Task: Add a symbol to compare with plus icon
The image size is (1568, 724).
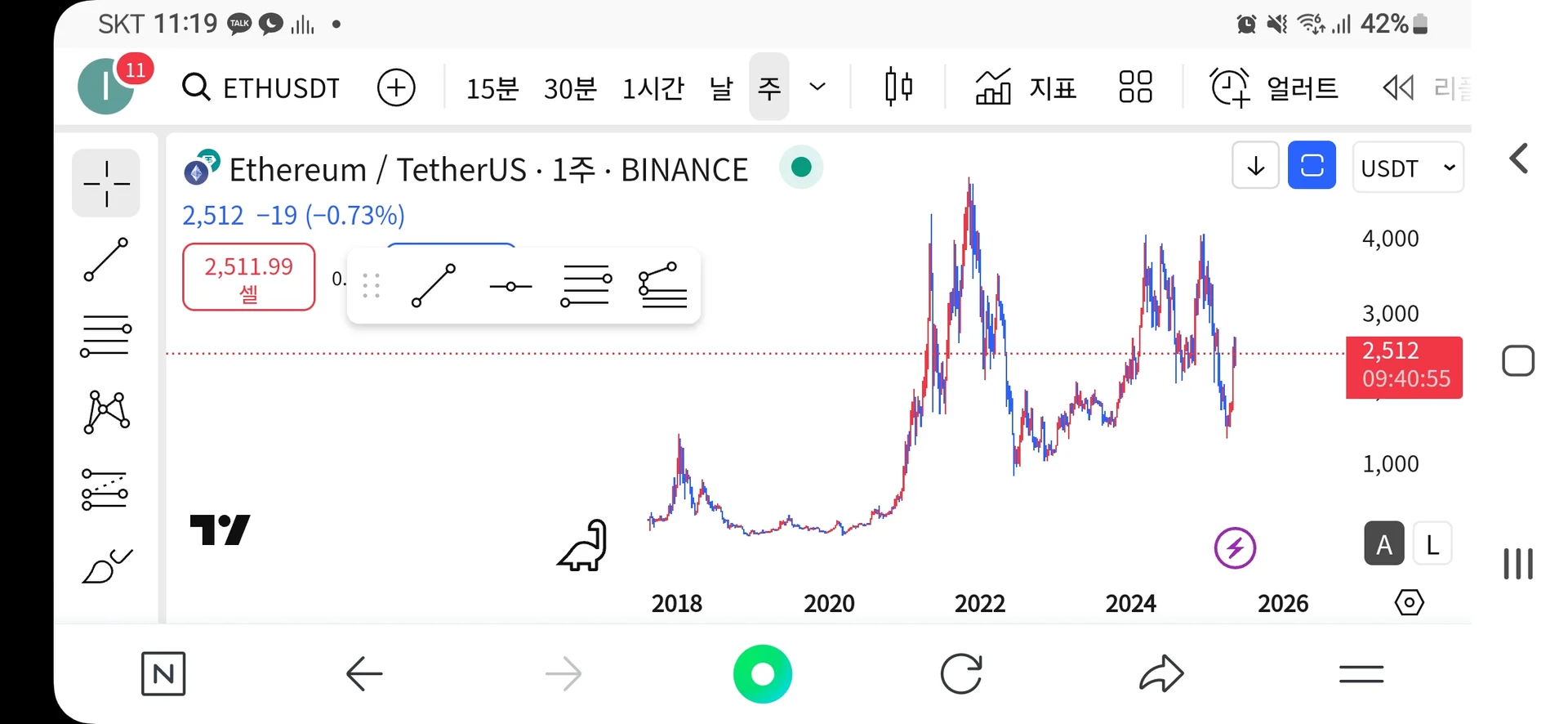Action: click(x=396, y=87)
